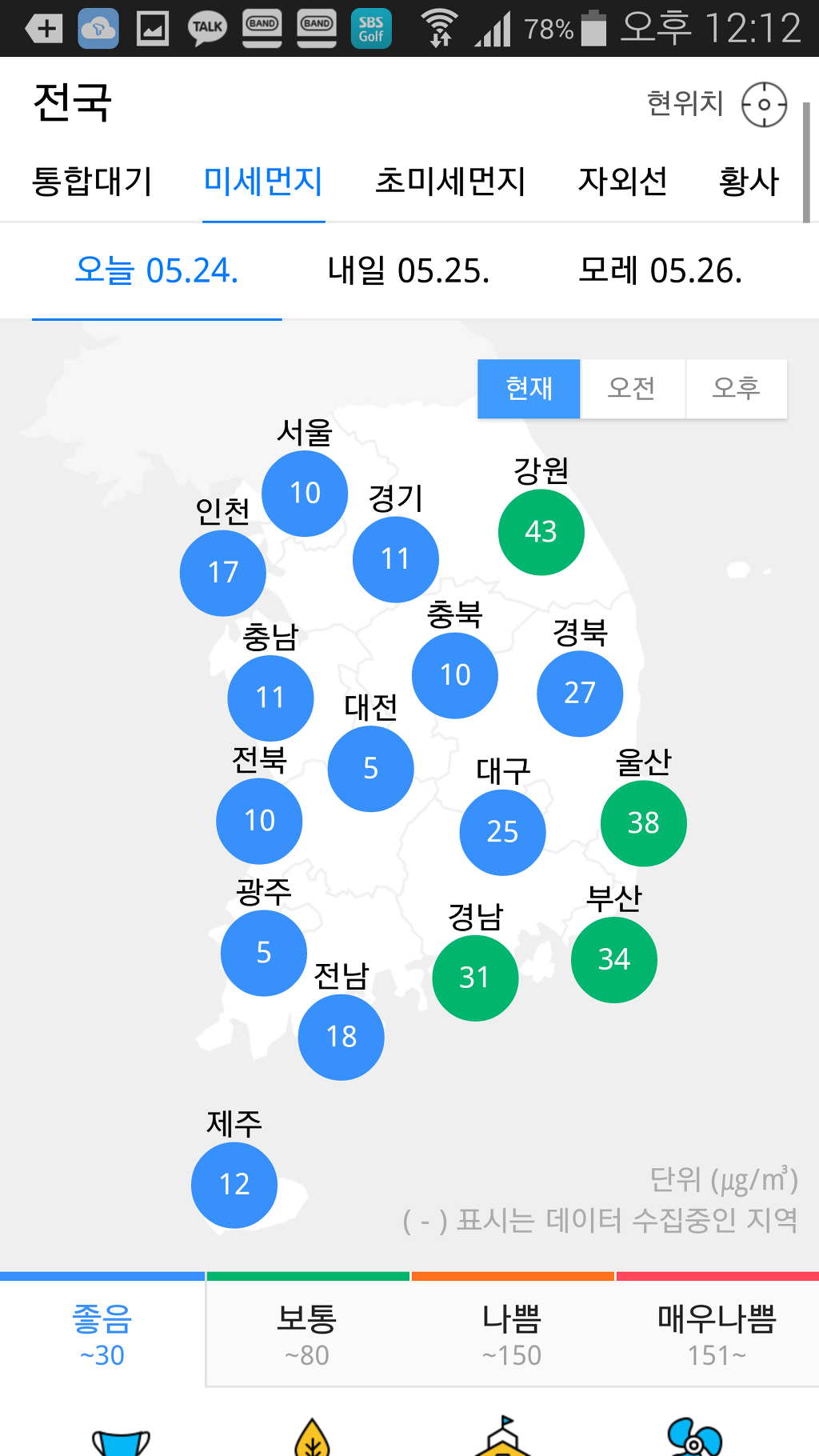Screen dimensions: 819x1456
Task: Select the 현재 segment
Action: 529,389
